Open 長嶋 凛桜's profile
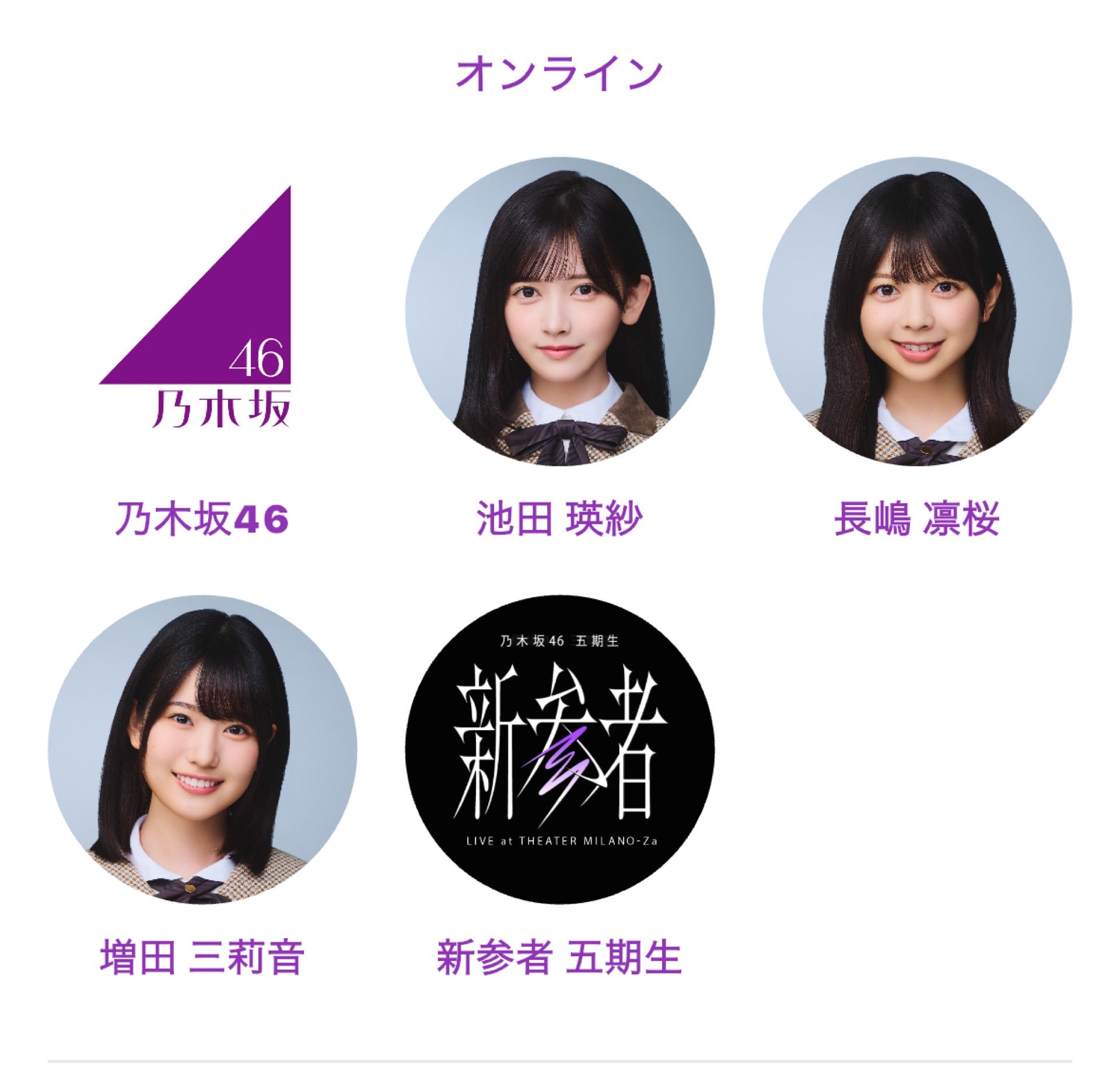Image resolution: width=1120 pixels, height=1084 pixels. click(x=917, y=311)
